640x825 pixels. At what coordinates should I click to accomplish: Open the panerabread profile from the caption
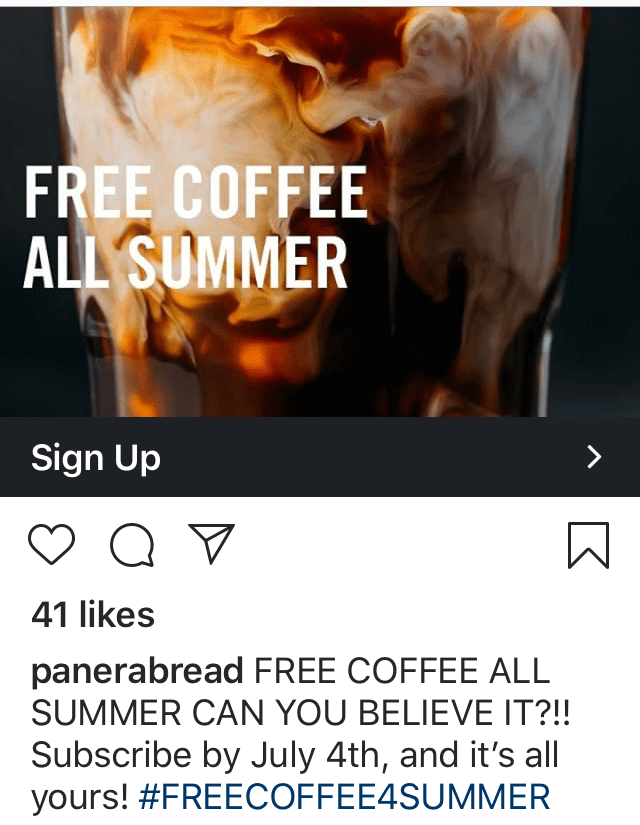[x=137, y=670]
